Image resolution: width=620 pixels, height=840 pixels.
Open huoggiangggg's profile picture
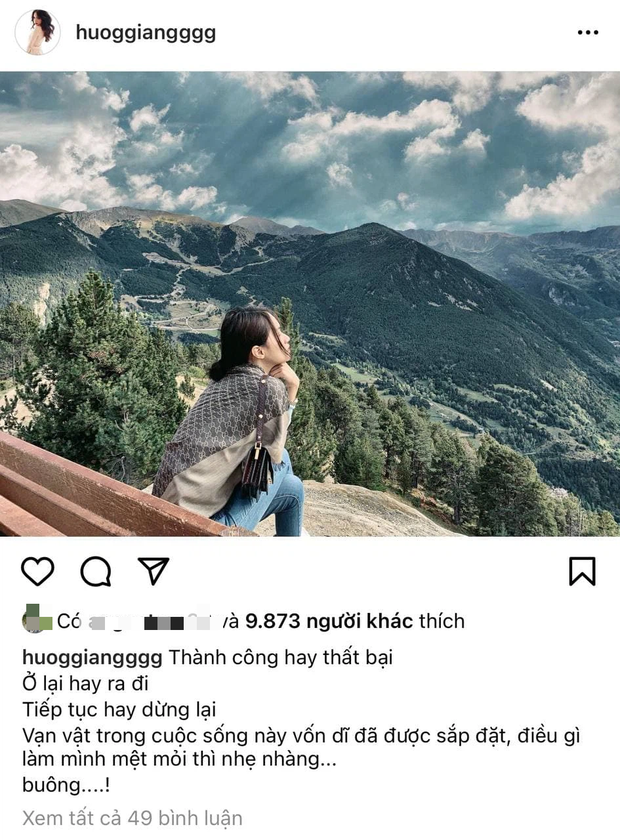pyautogui.click(x=37, y=33)
